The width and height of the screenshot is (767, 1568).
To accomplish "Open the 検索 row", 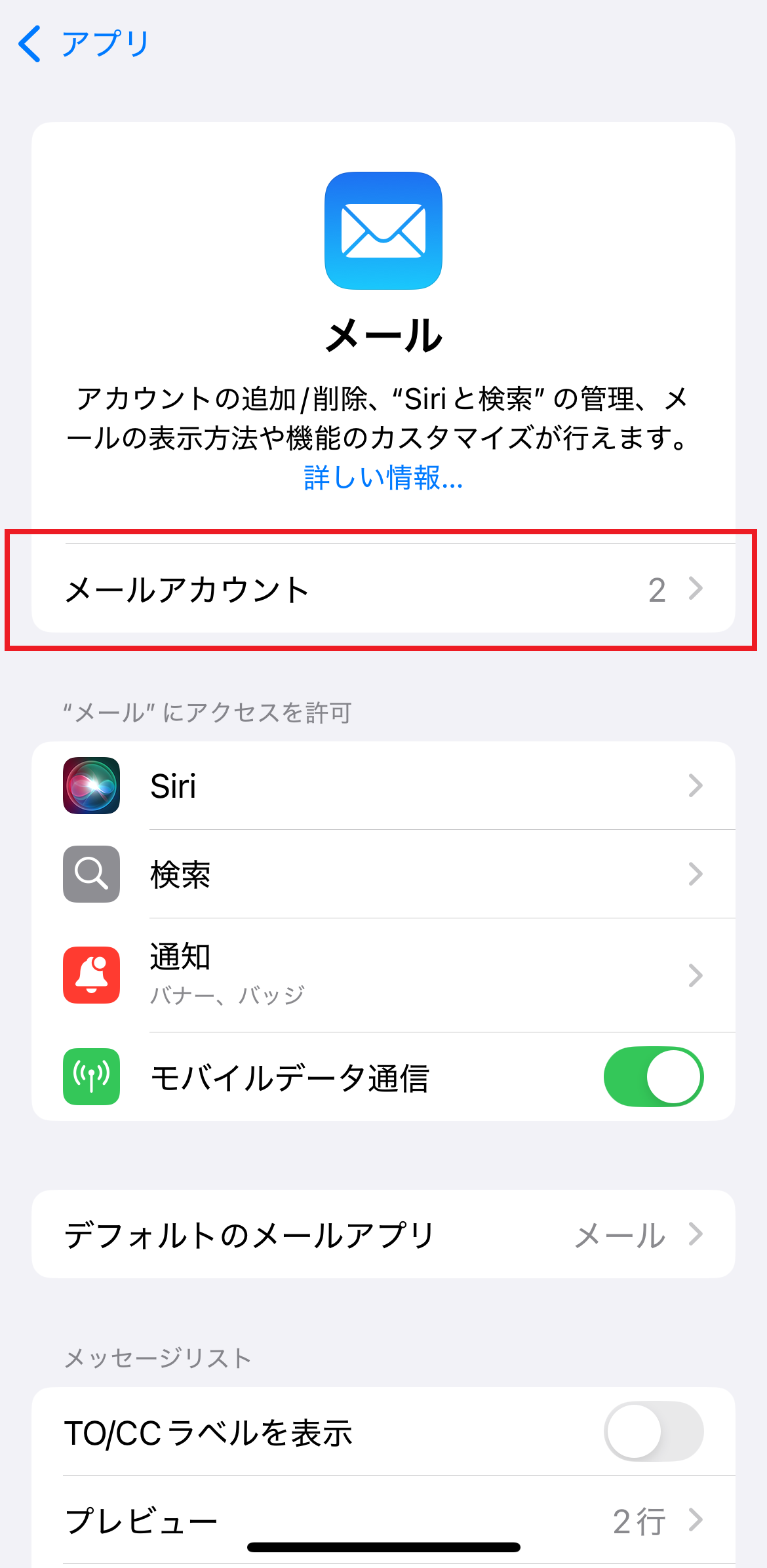I will [x=383, y=874].
